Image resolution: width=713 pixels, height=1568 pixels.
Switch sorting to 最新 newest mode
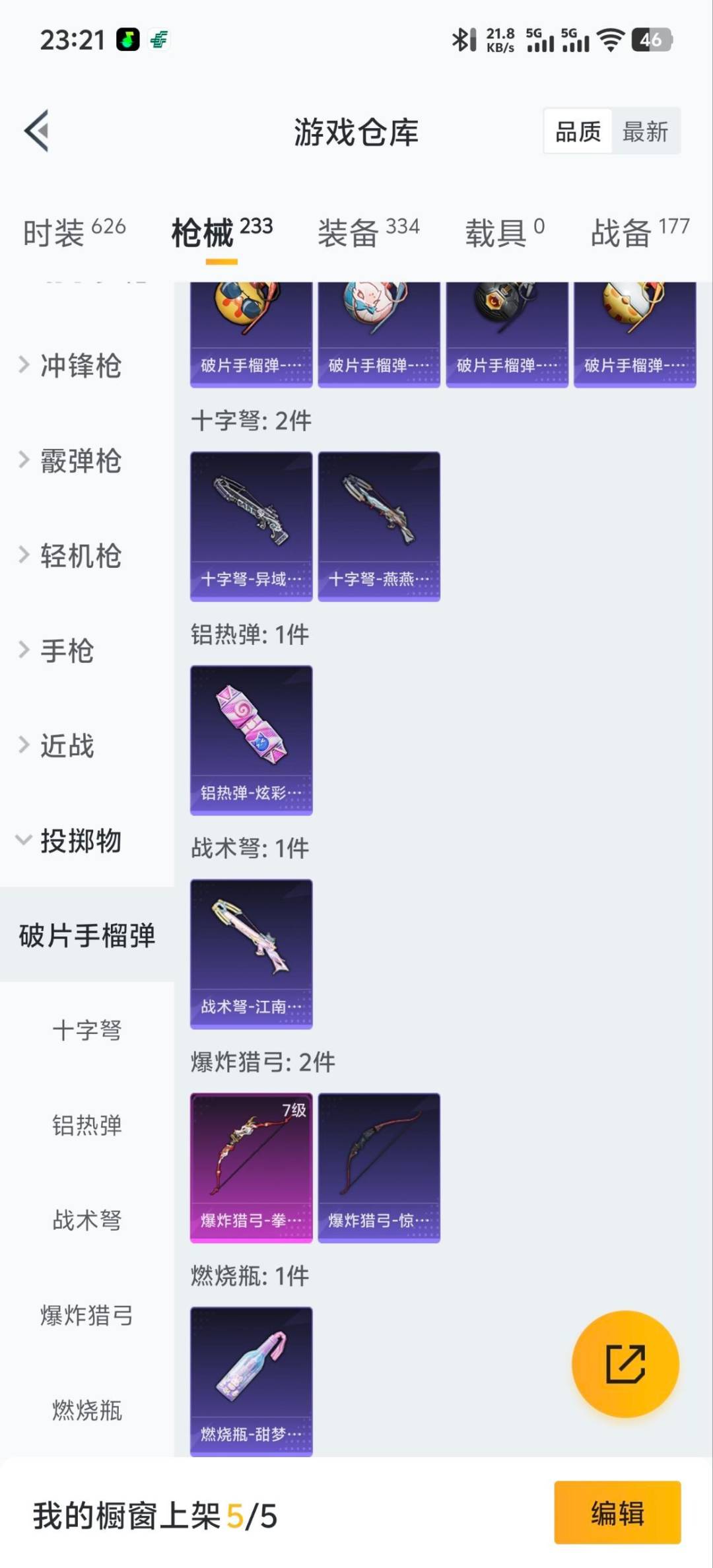[x=645, y=131]
